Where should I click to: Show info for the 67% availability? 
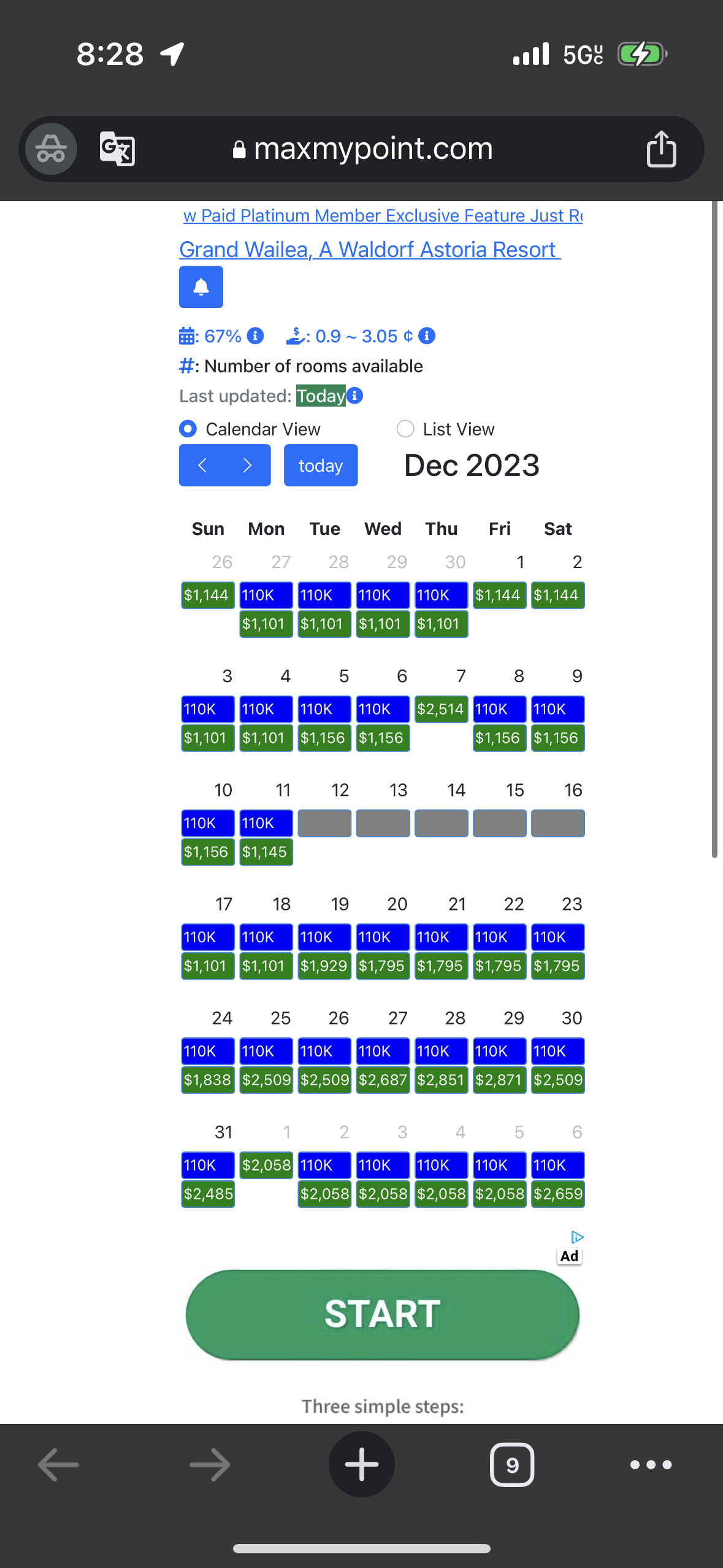pyautogui.click(x=255, y=336)
